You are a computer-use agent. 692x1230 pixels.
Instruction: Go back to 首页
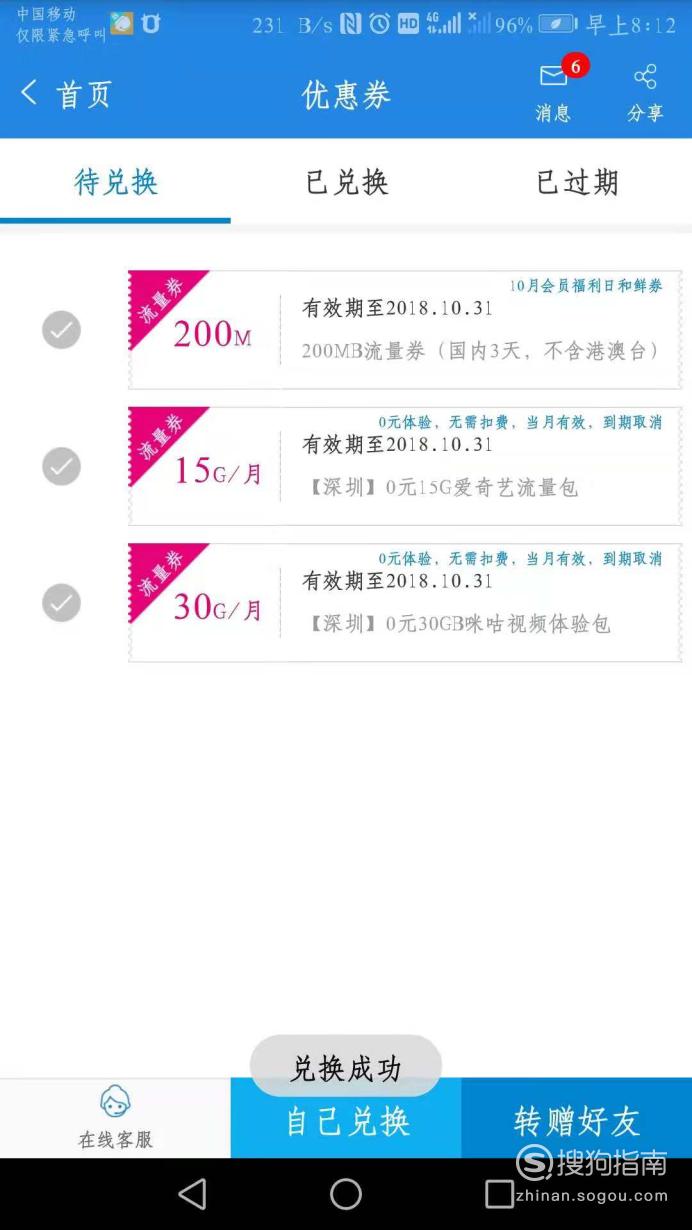(x=65, y=94)
